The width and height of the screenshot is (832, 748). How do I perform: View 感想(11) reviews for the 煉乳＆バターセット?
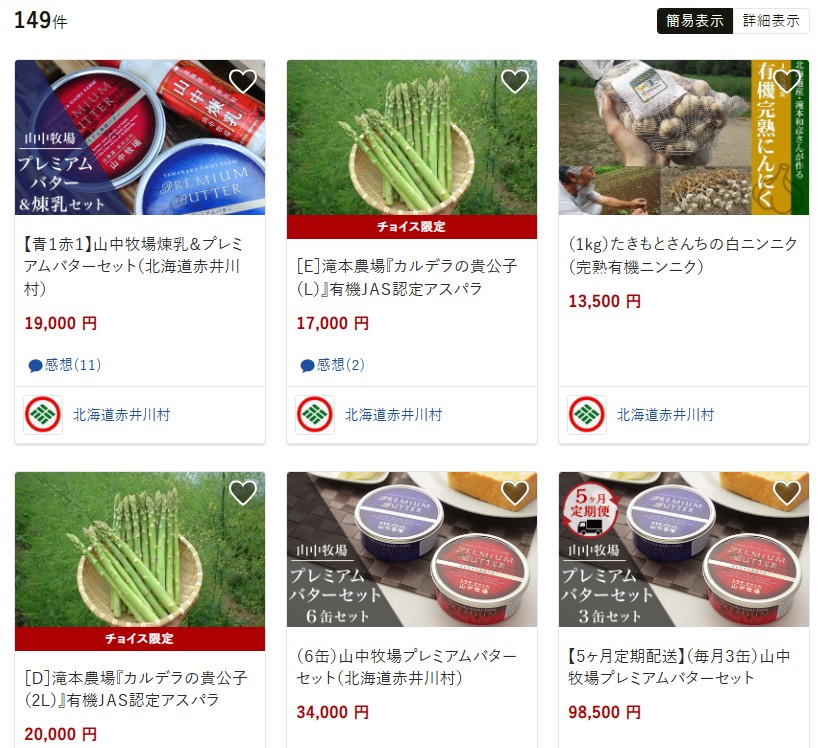[x=65, y=365]
